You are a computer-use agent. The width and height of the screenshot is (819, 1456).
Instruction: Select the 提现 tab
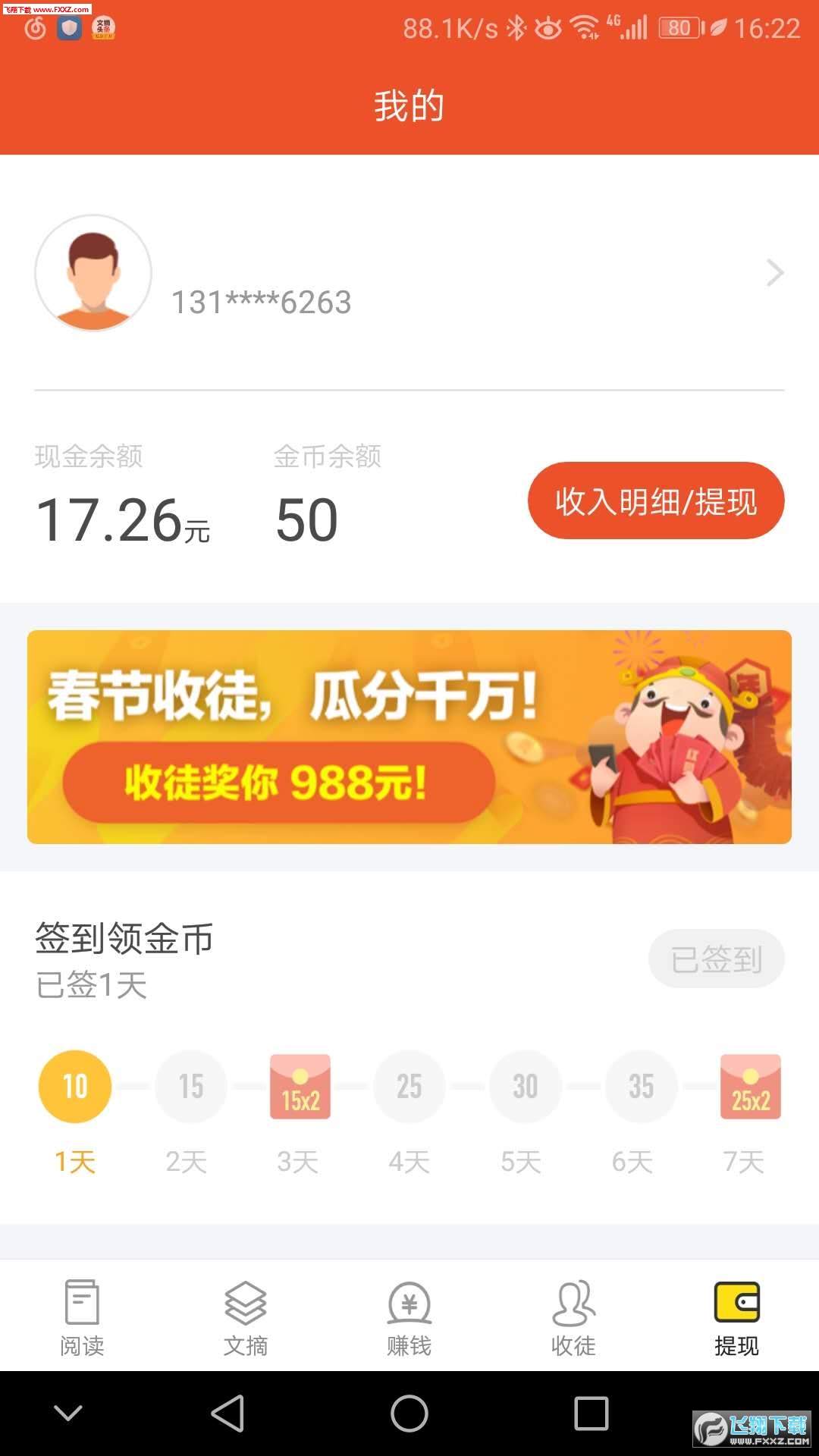click(736, 1318)
